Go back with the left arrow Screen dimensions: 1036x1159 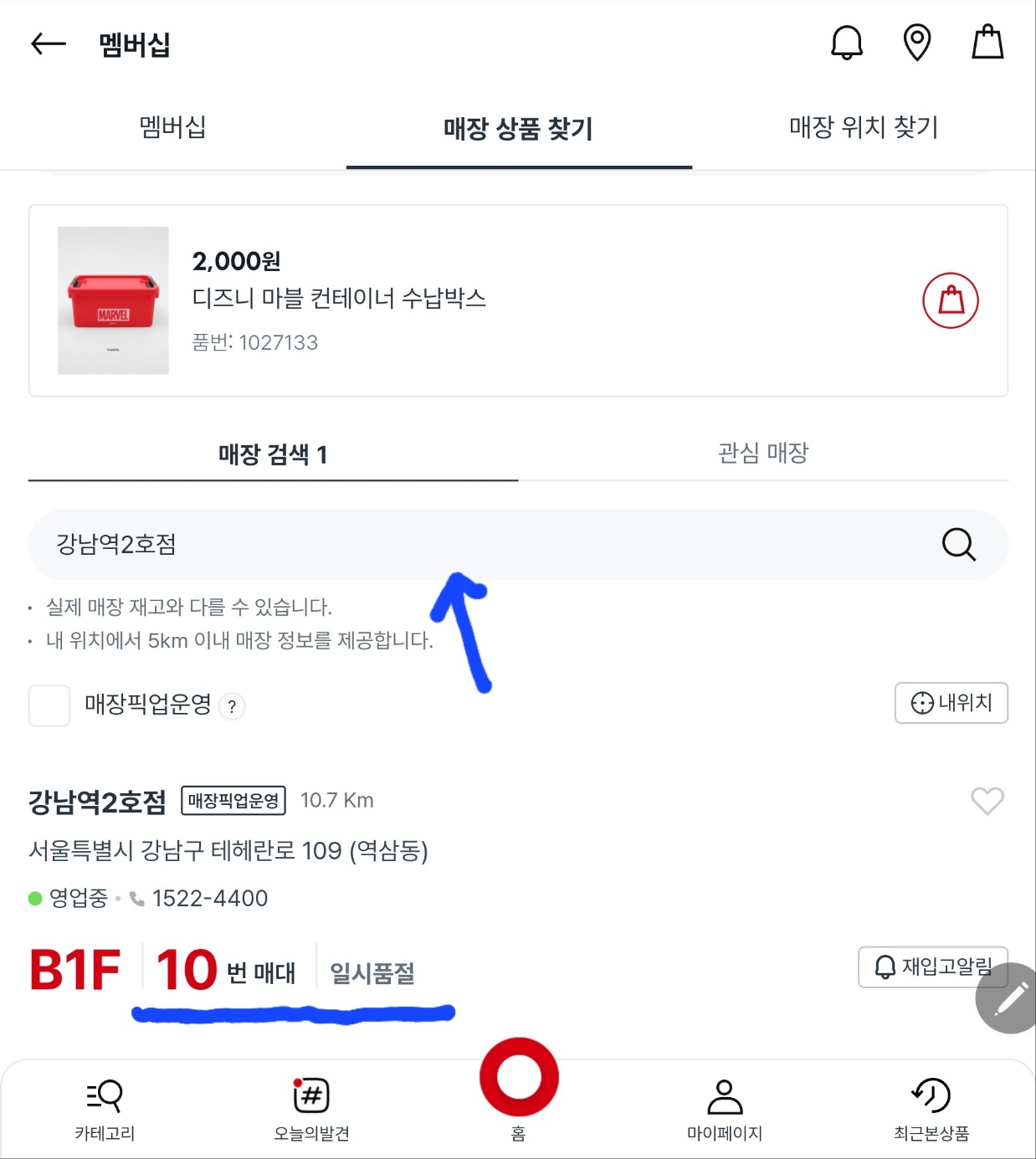pos(47,44)
